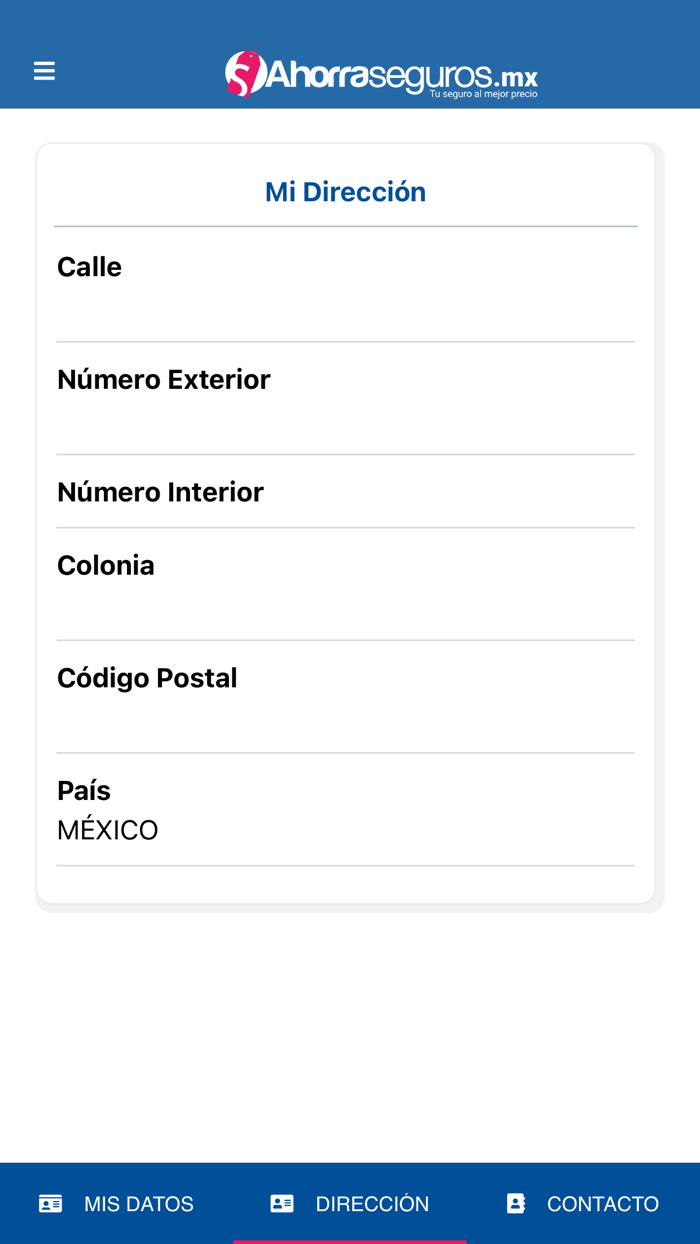
Task: Enter the Código Postal field
Action: [x=345, y=720]
